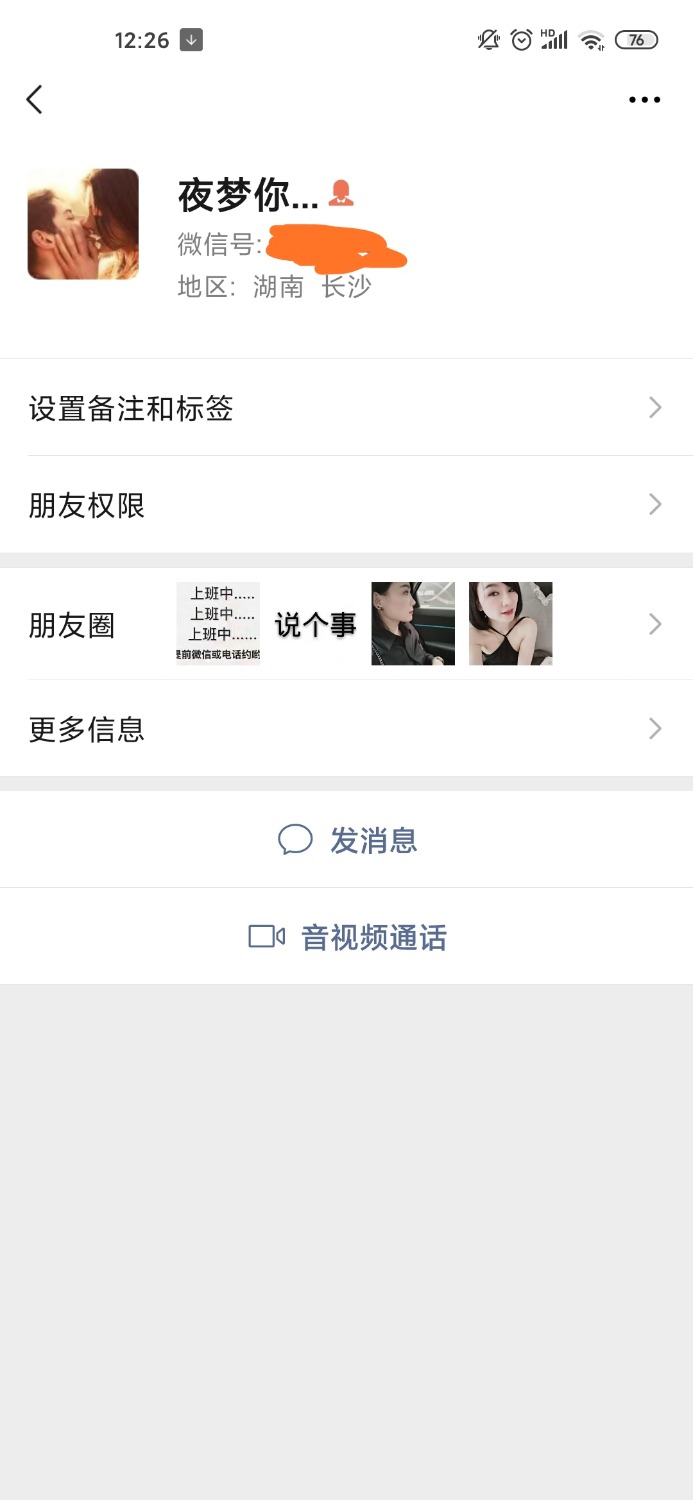Viewport: 693px width, 1500px height.
Task: Open 朋友权限 settings
Action: click(x=346, y=505)
